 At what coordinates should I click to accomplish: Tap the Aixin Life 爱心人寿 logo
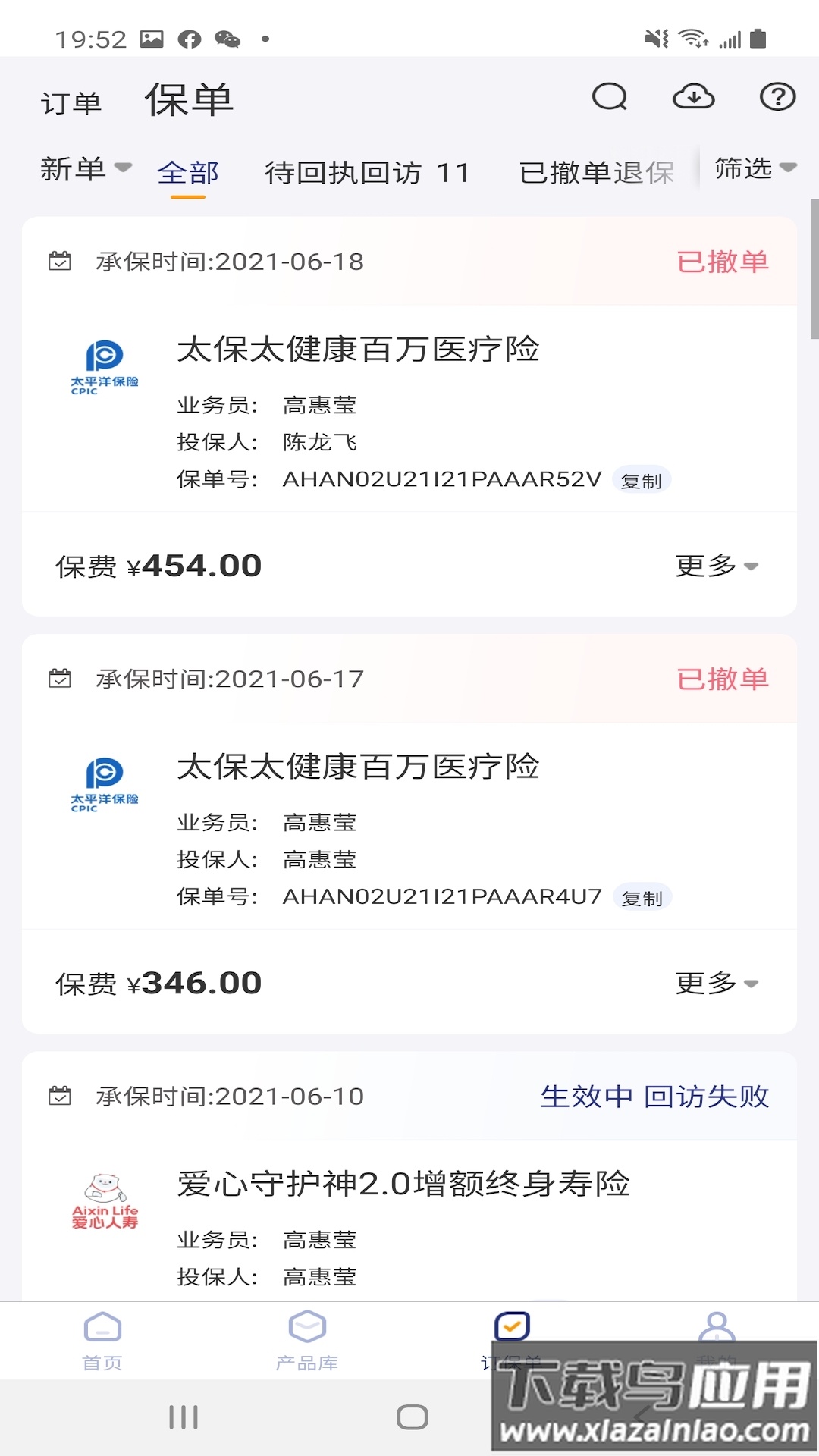(x=106, y=1198)
